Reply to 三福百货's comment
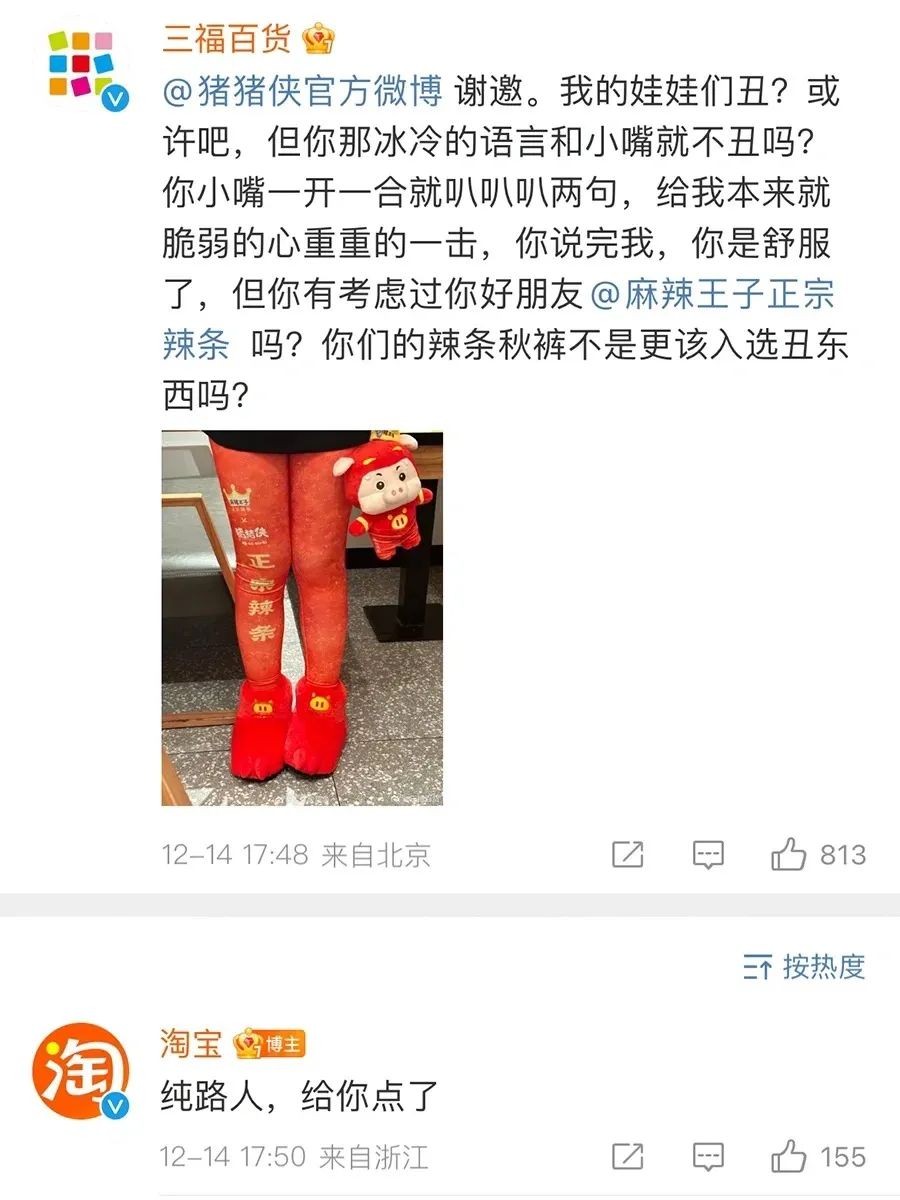900x1200 pixels. coord(708,855)
